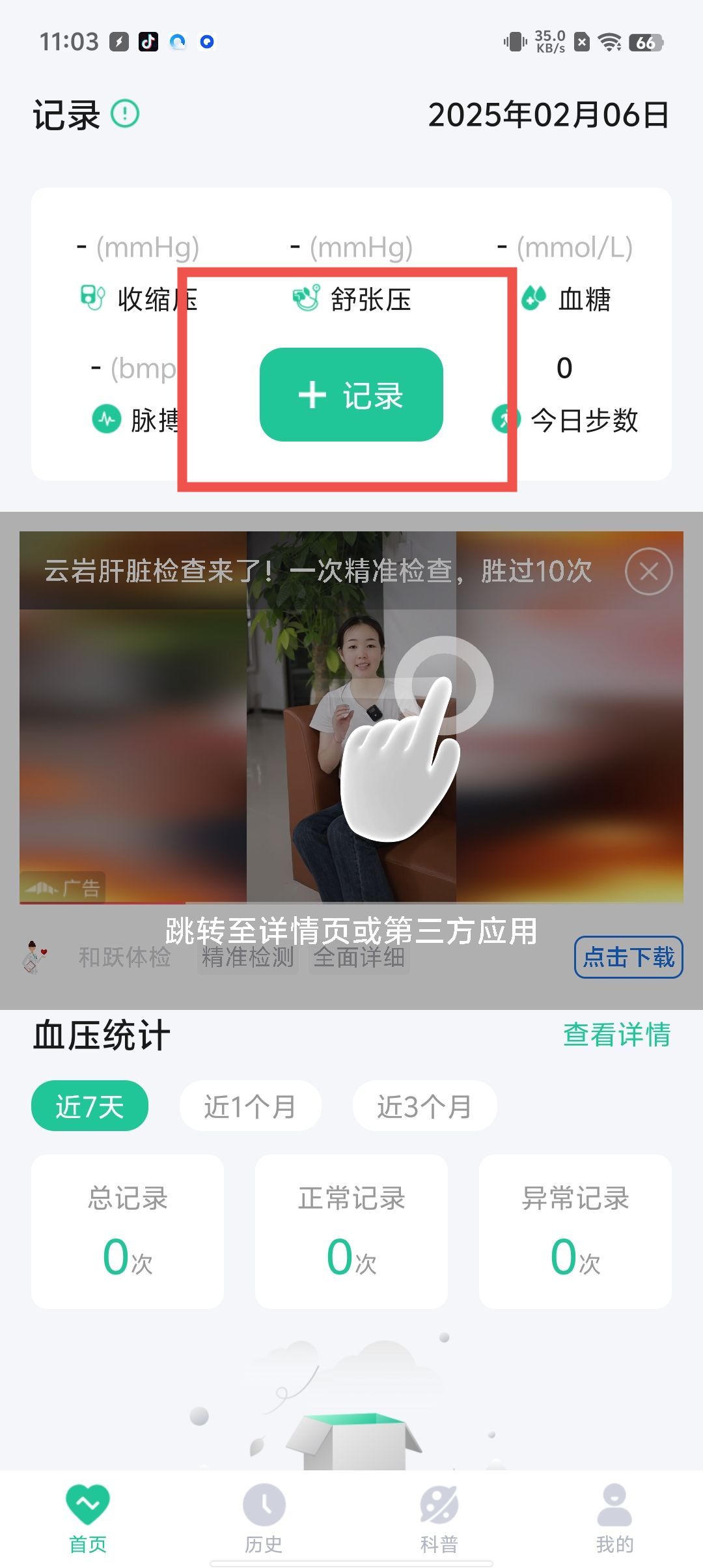The height and width of the screenshot is (1568, 703).
Task: Close the 云岩肝脏检查 ad banner
Action: point(648,572)
